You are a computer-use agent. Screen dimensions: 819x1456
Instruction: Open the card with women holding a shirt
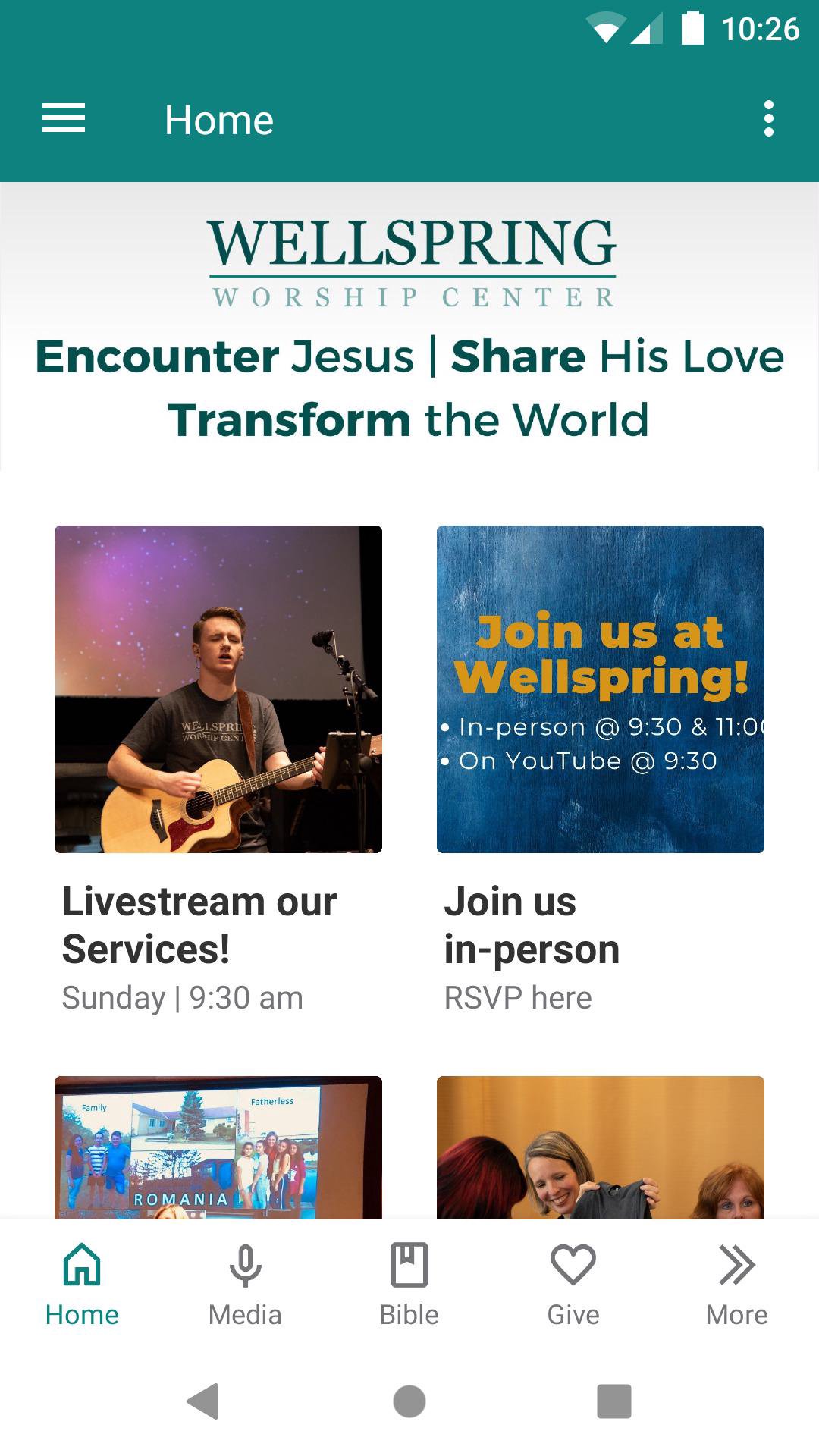point(600,1147)
